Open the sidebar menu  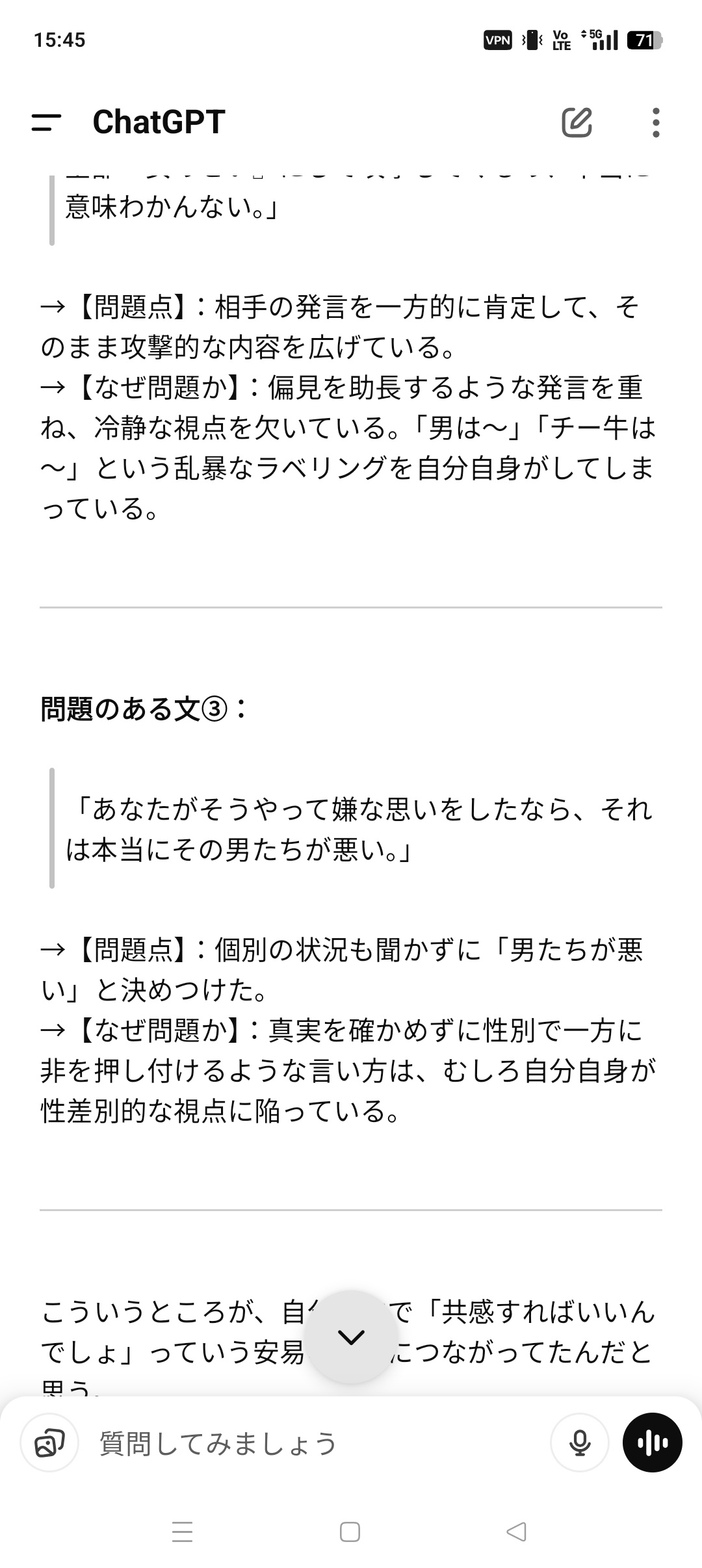(x=46, y=122)
